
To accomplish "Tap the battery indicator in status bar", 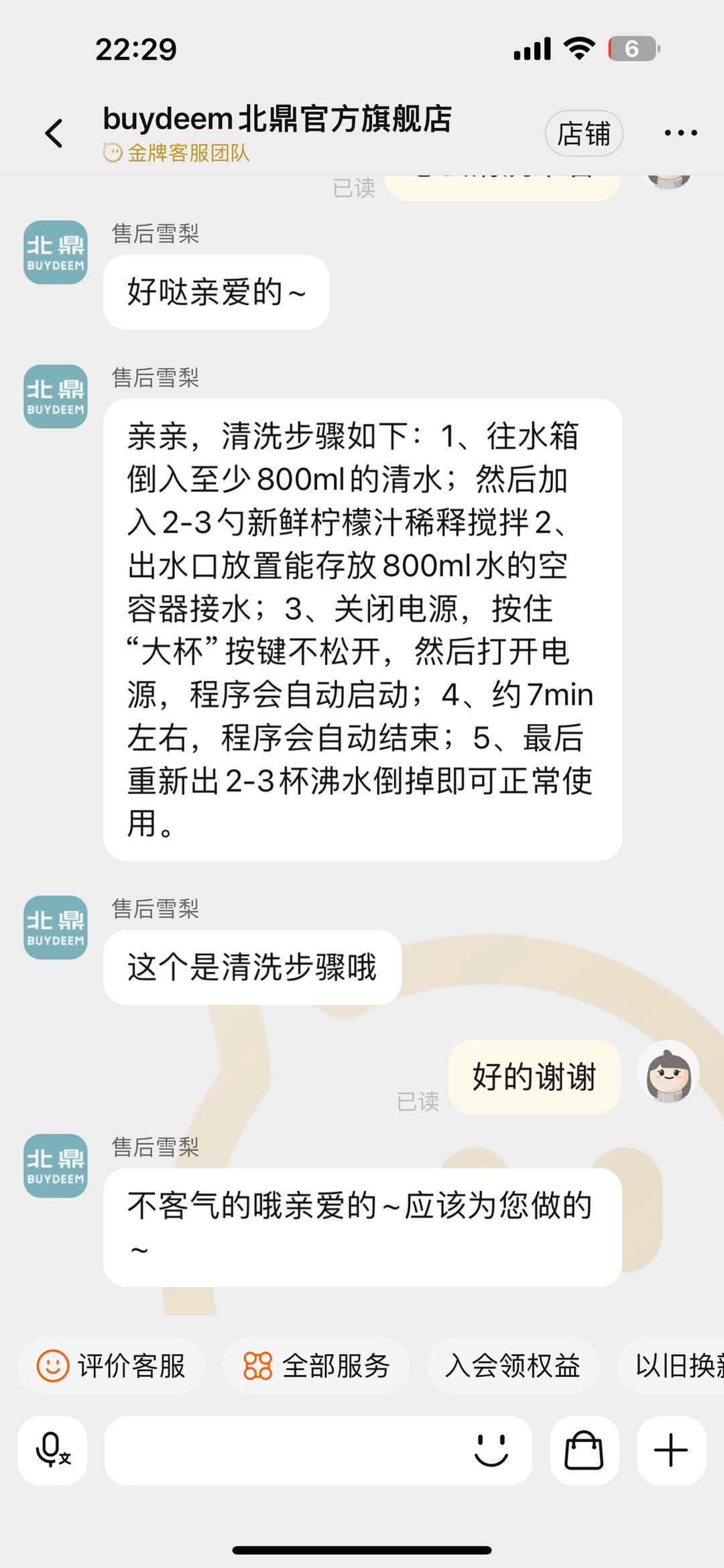I will 633,48.
